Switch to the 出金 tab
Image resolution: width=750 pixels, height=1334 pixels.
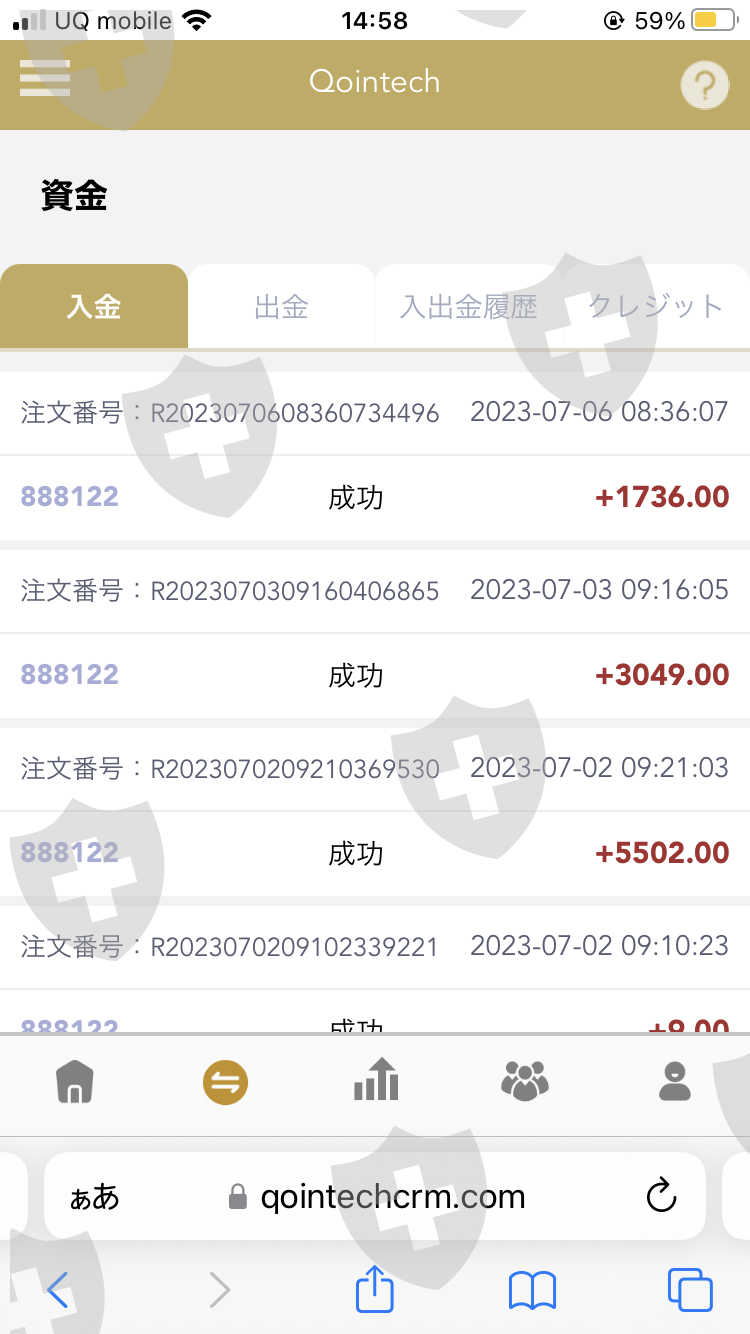click(x=281, y=306)
